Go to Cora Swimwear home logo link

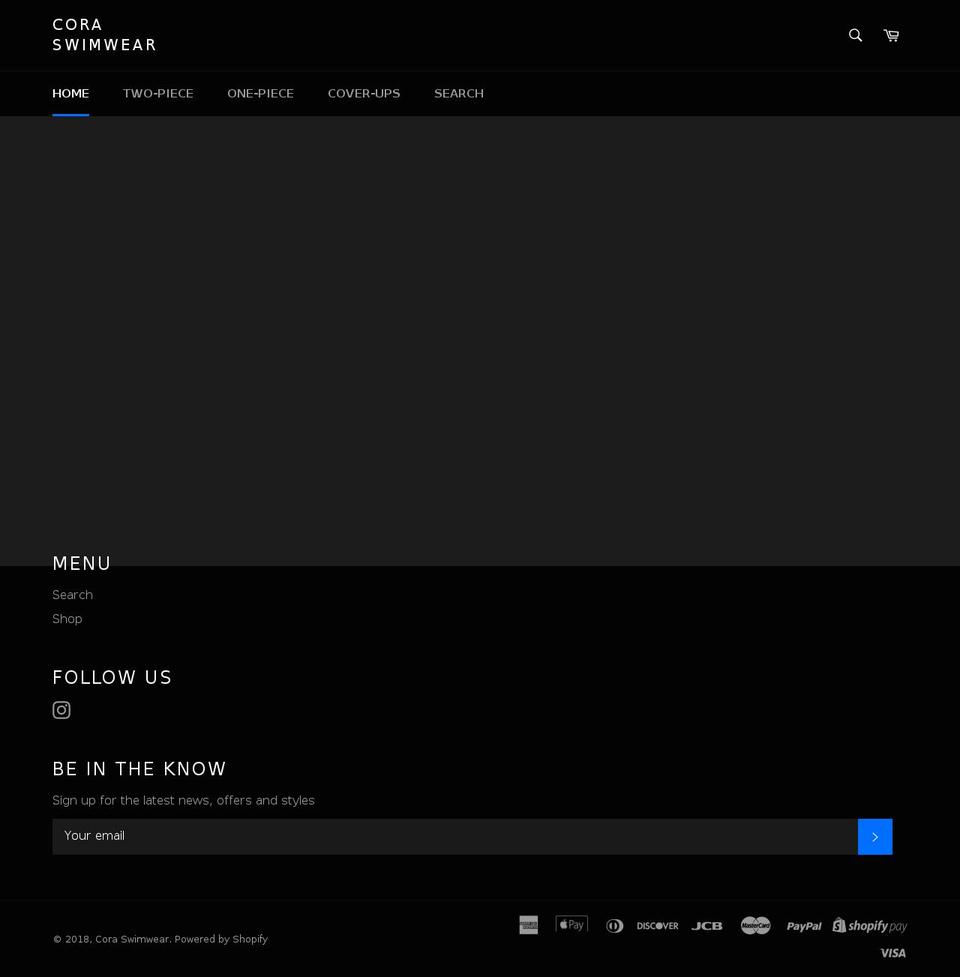104,35
